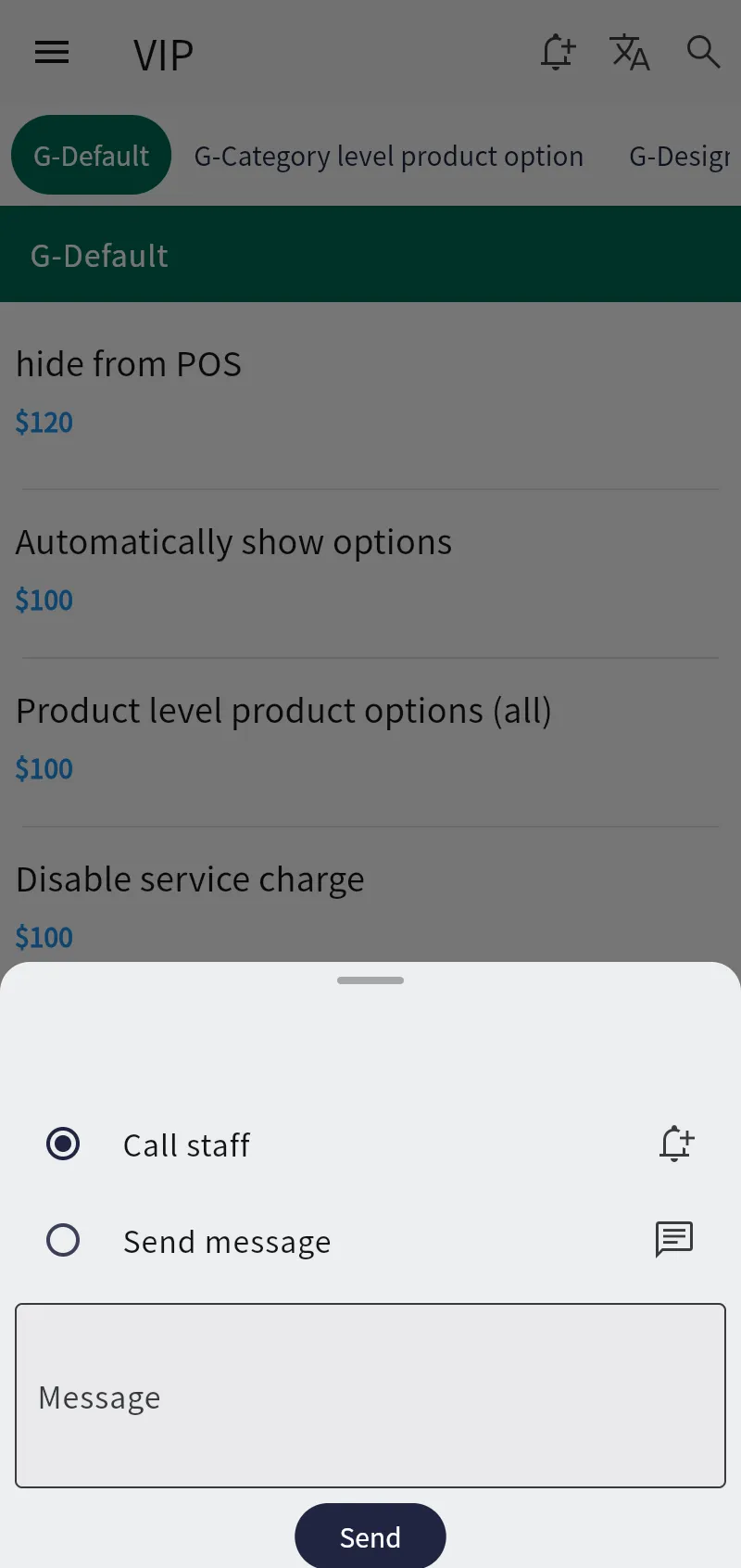This screenshot has height=1568, width=741.
Task: Switch to G-Category level product option tab
Action: [388, 155]
